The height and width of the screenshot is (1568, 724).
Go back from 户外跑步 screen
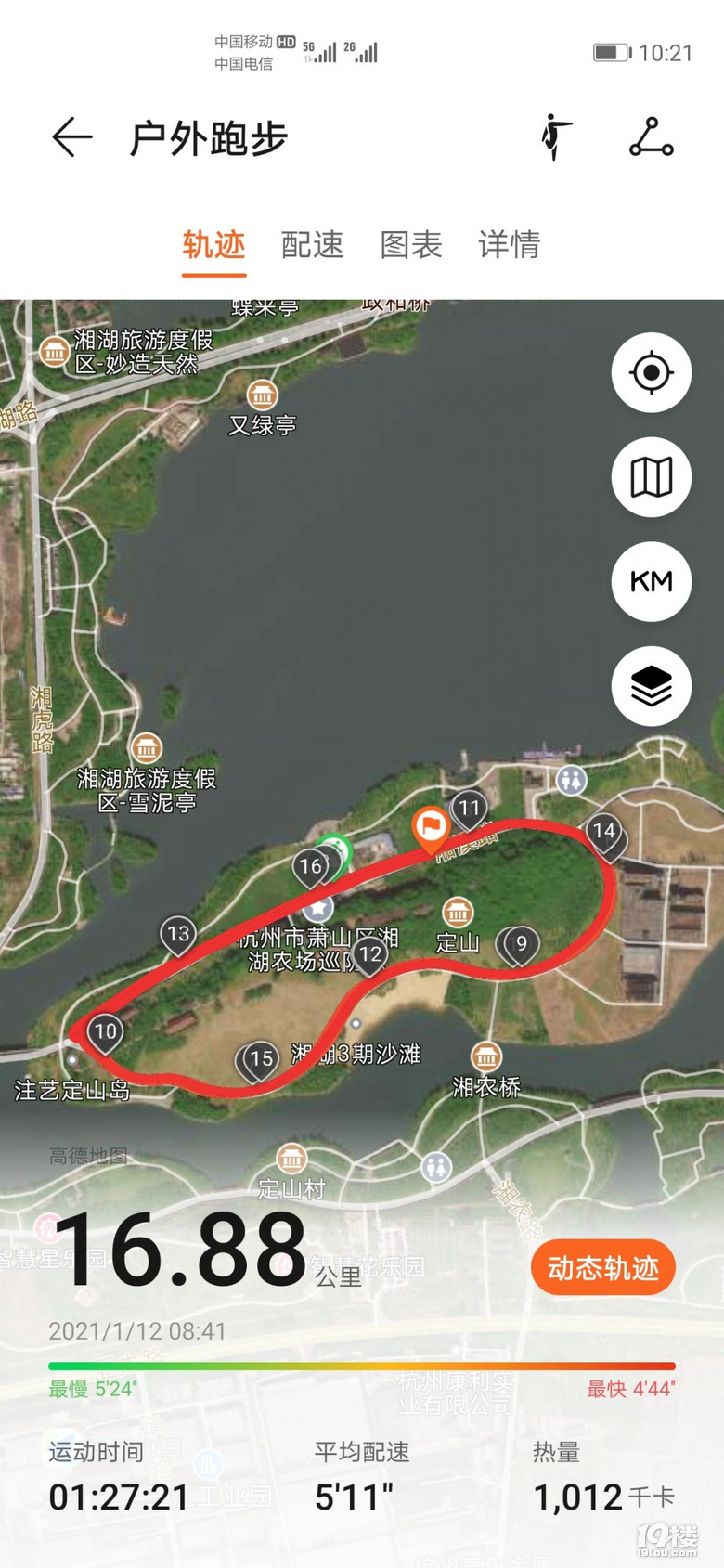[x=71, y=138]
